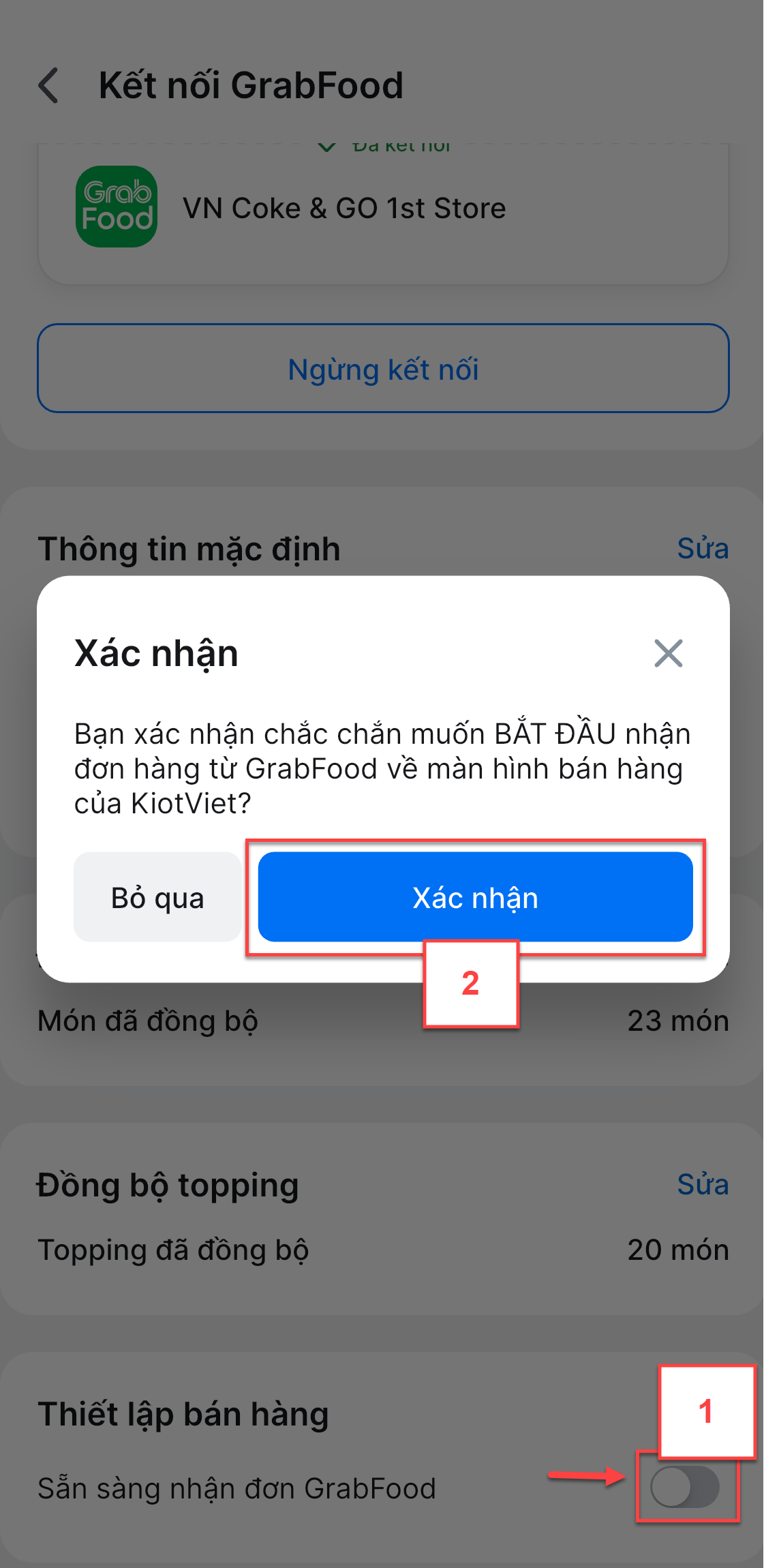Confirm with the Xác nhận button
Viewport: 764px width, 1568px height.
tap(475, 897)
